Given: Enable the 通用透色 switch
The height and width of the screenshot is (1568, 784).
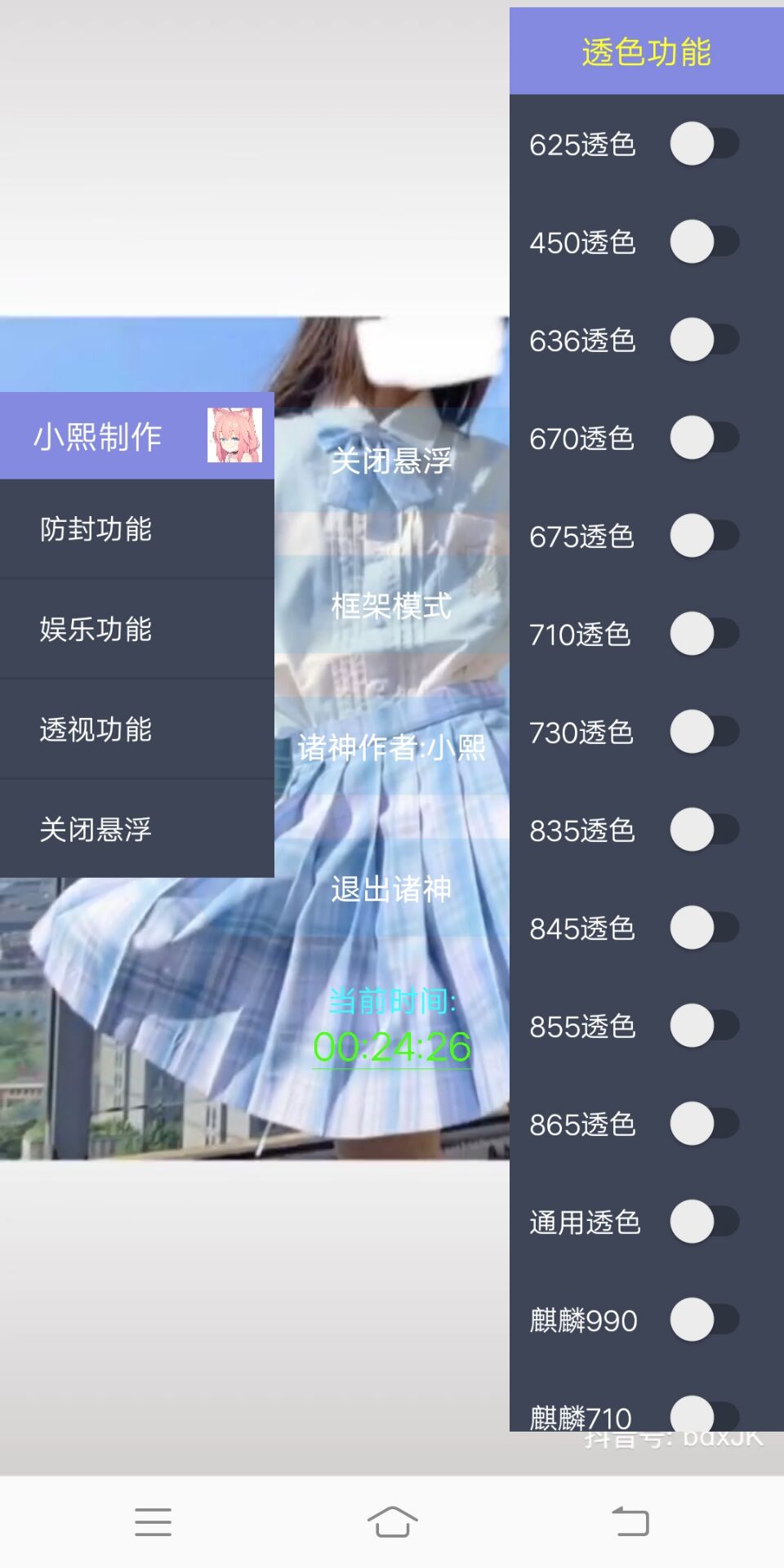Looking at the screenshot, I should pos(705,1223).
